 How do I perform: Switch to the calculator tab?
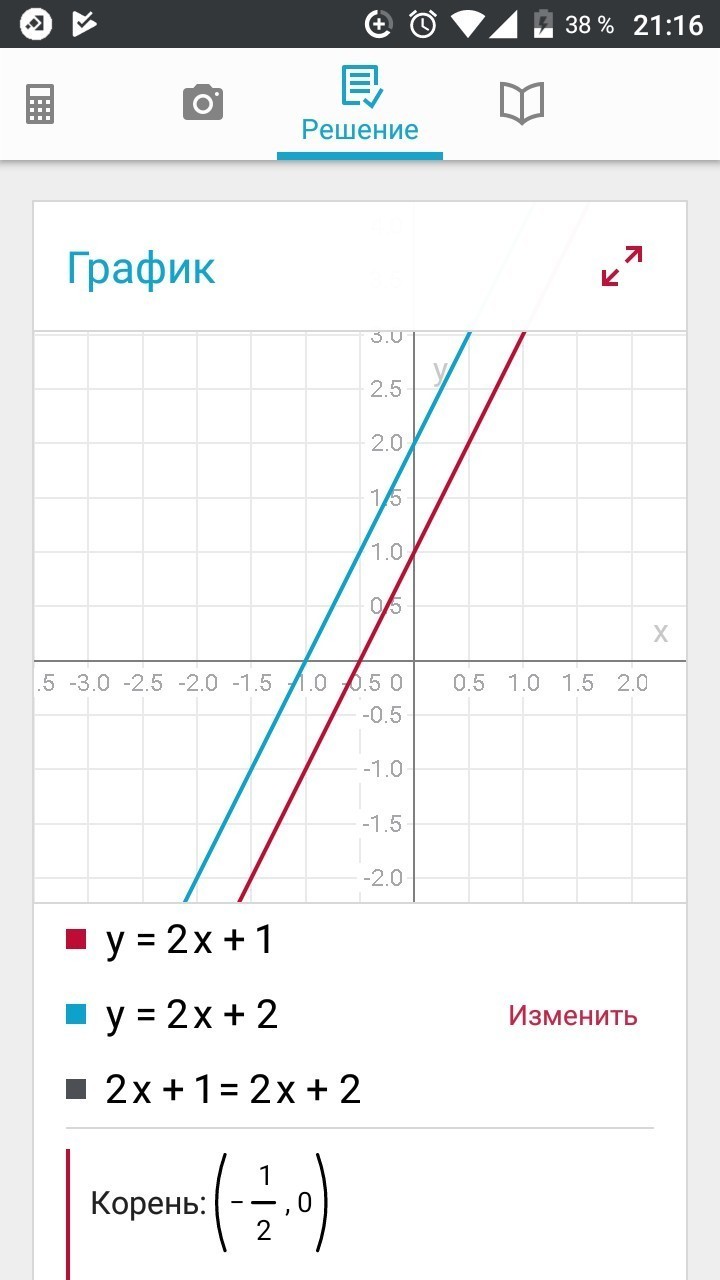pyautogui.click(x=40, y=103)
